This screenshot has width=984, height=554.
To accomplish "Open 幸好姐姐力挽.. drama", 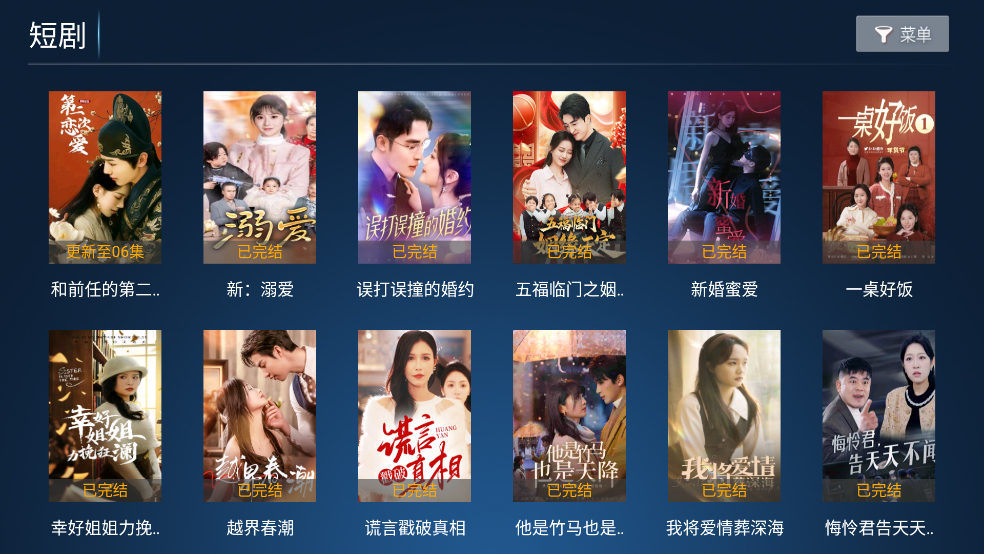I will [105, 416].
